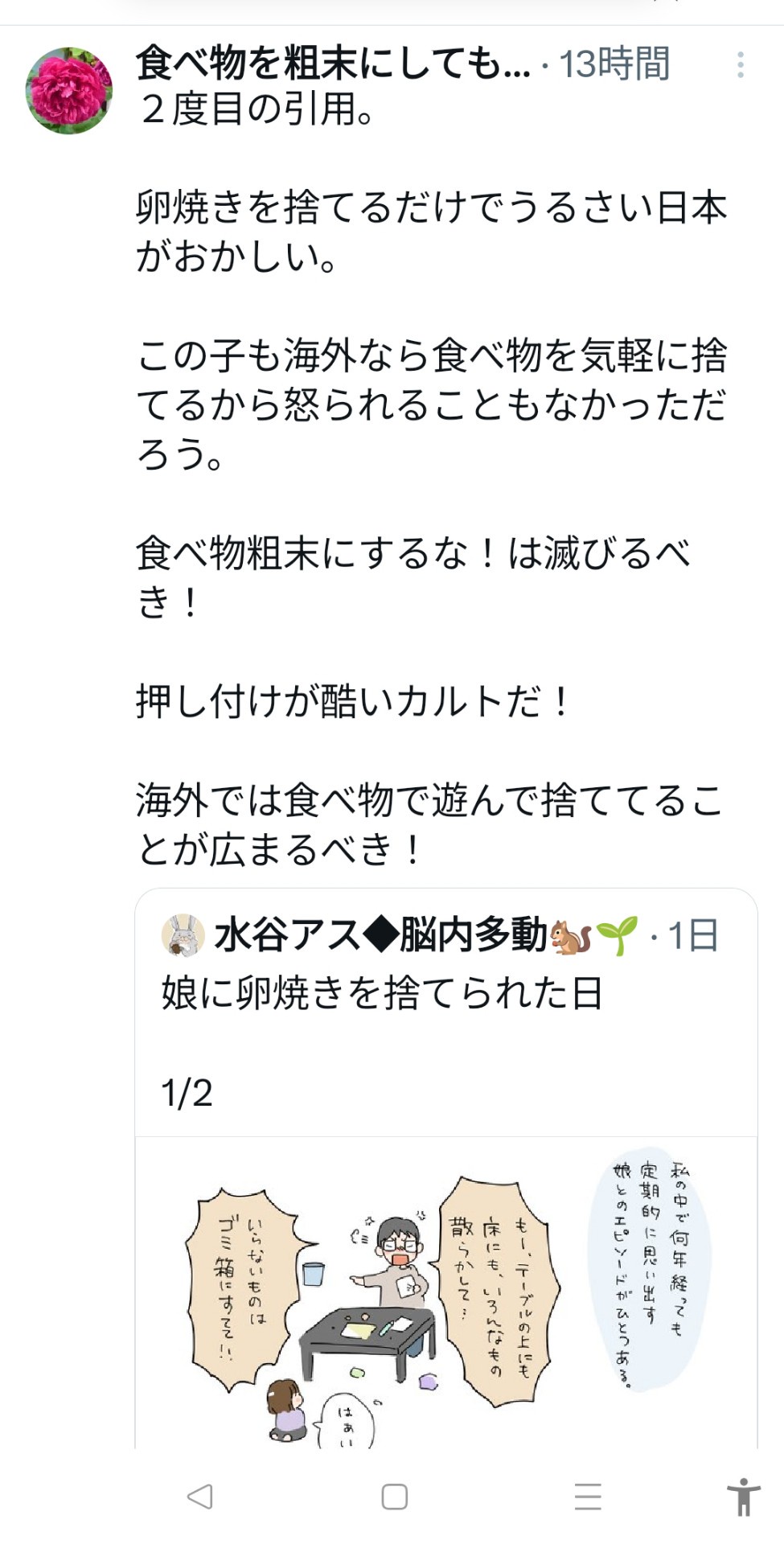This screenshot has width=784, height=1544.
Task: Go to the home screen
Action: pos(394,1497)
